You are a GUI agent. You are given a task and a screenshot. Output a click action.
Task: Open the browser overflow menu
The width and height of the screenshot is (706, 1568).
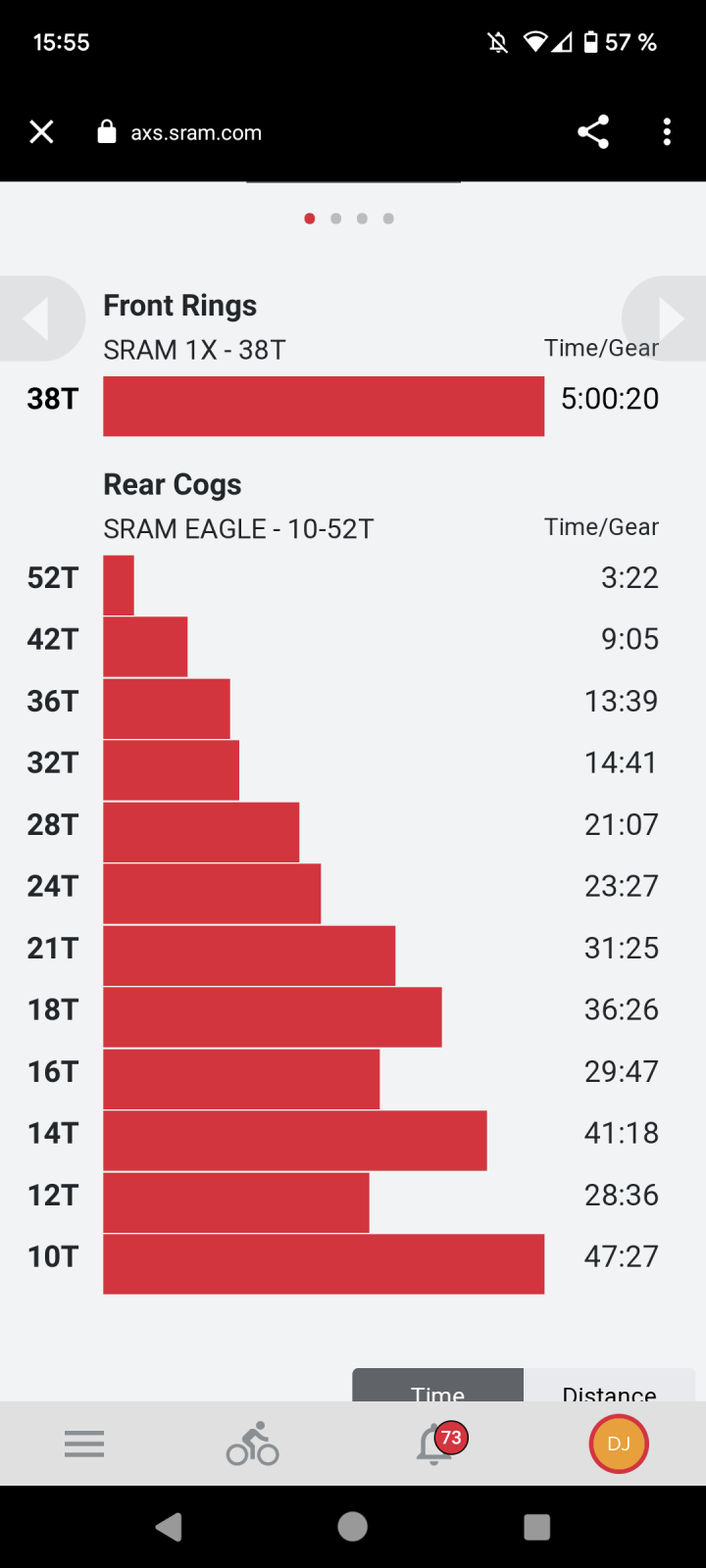667,132
